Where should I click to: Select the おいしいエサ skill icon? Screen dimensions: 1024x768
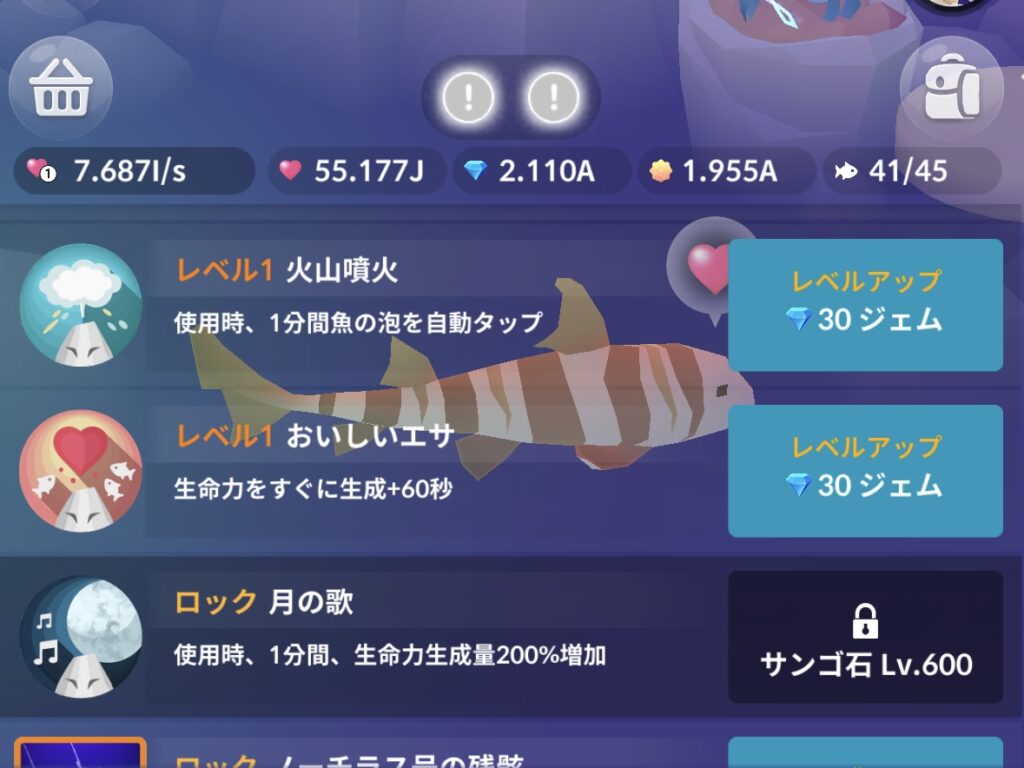80,471
